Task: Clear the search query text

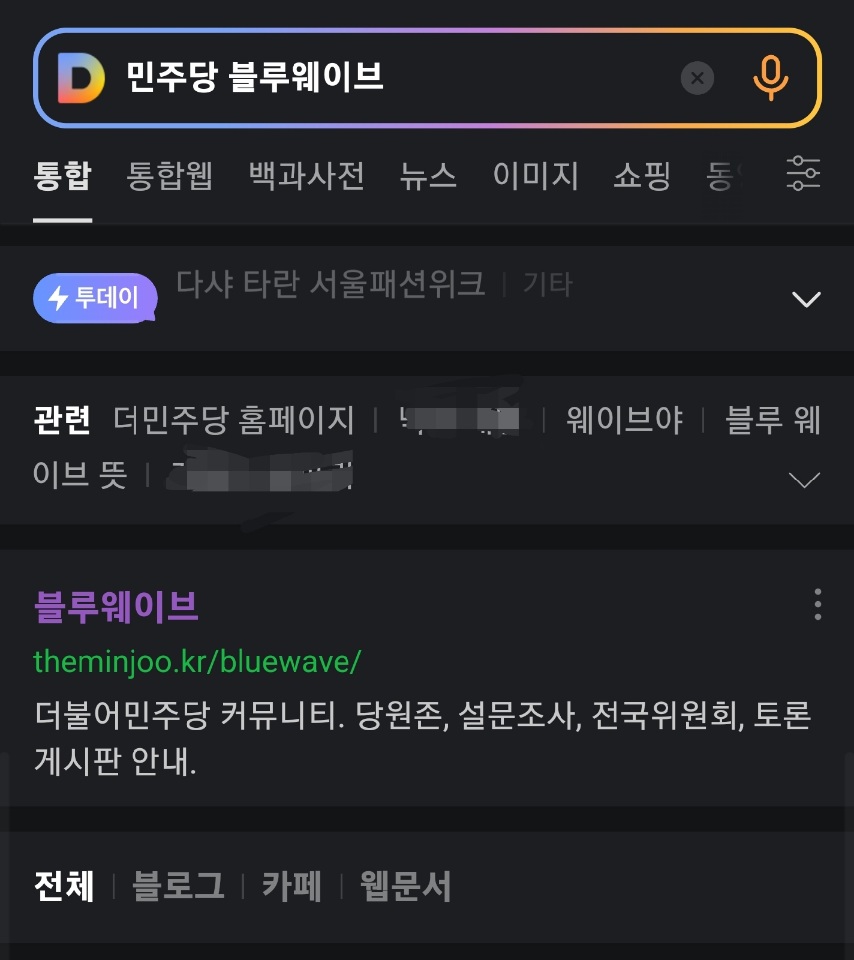Action: coord(697,78)
